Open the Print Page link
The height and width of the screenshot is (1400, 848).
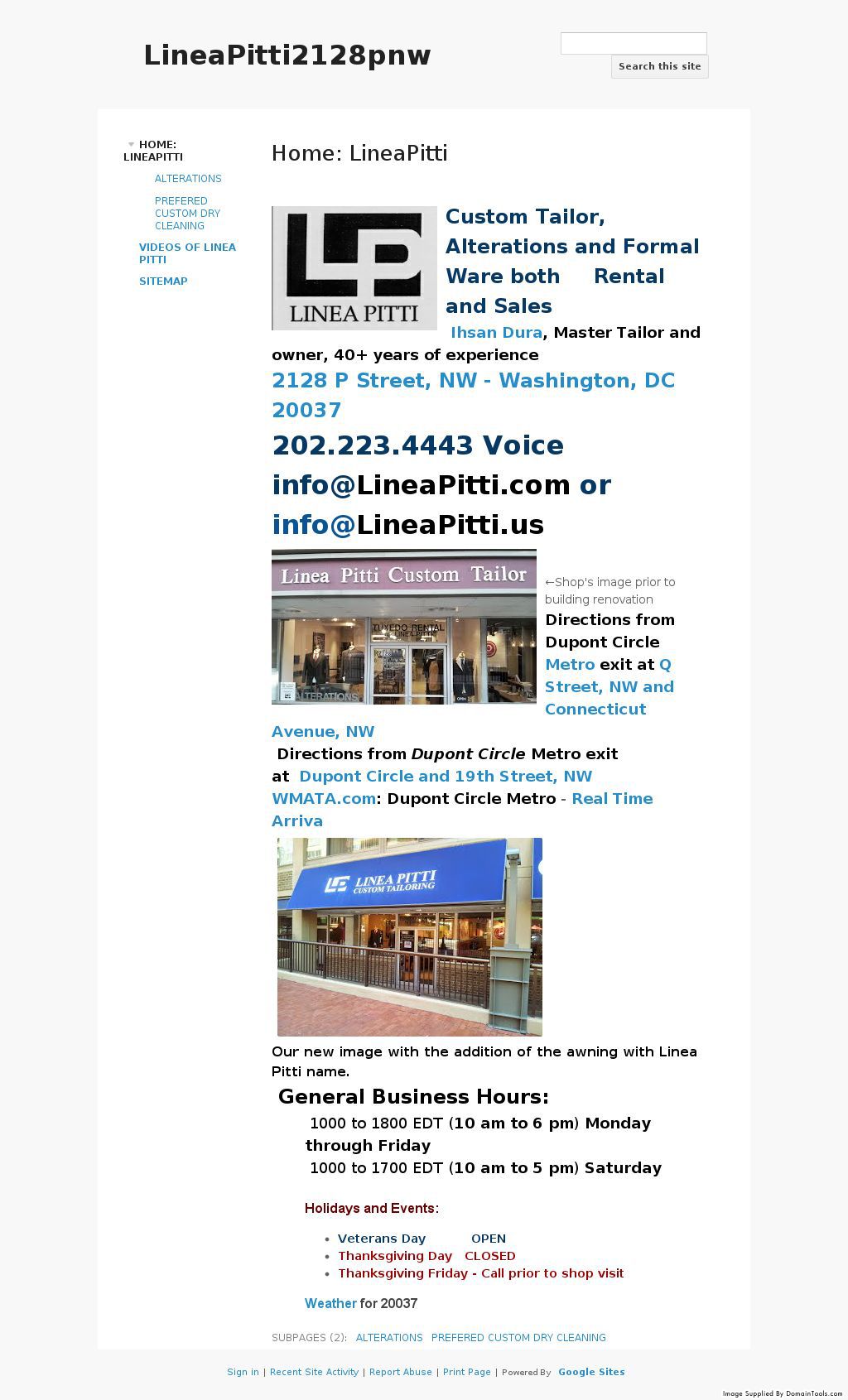coord(467,1372)
